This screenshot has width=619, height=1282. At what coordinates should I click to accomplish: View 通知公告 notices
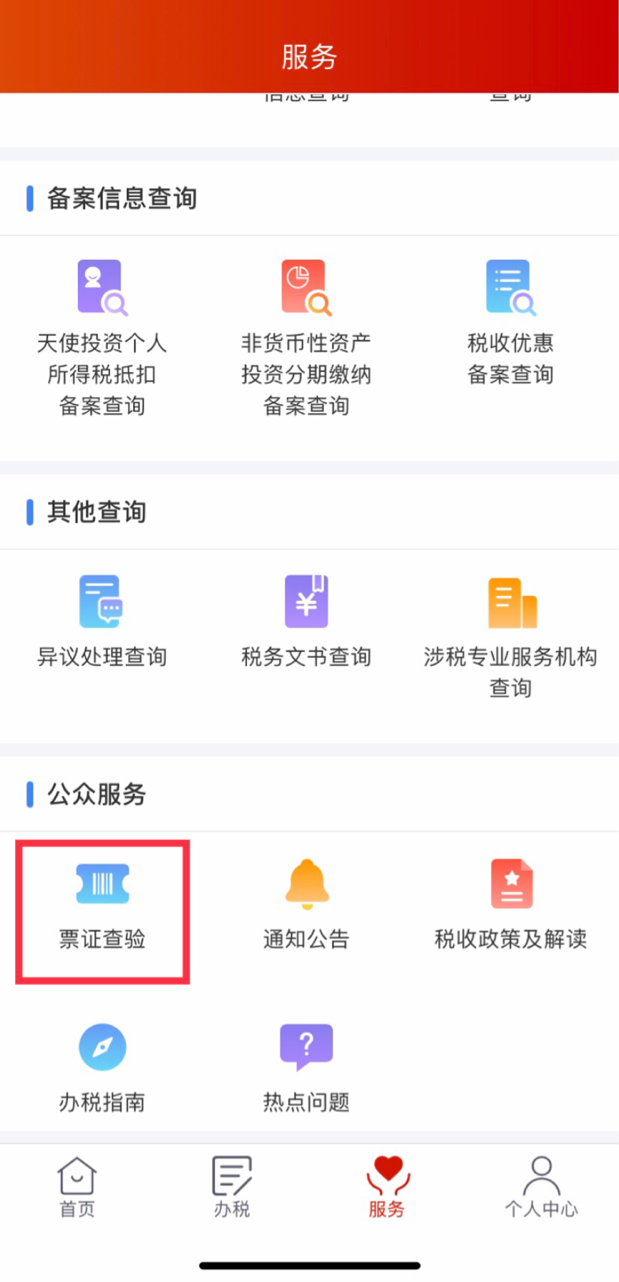click(x=306, y=906)
